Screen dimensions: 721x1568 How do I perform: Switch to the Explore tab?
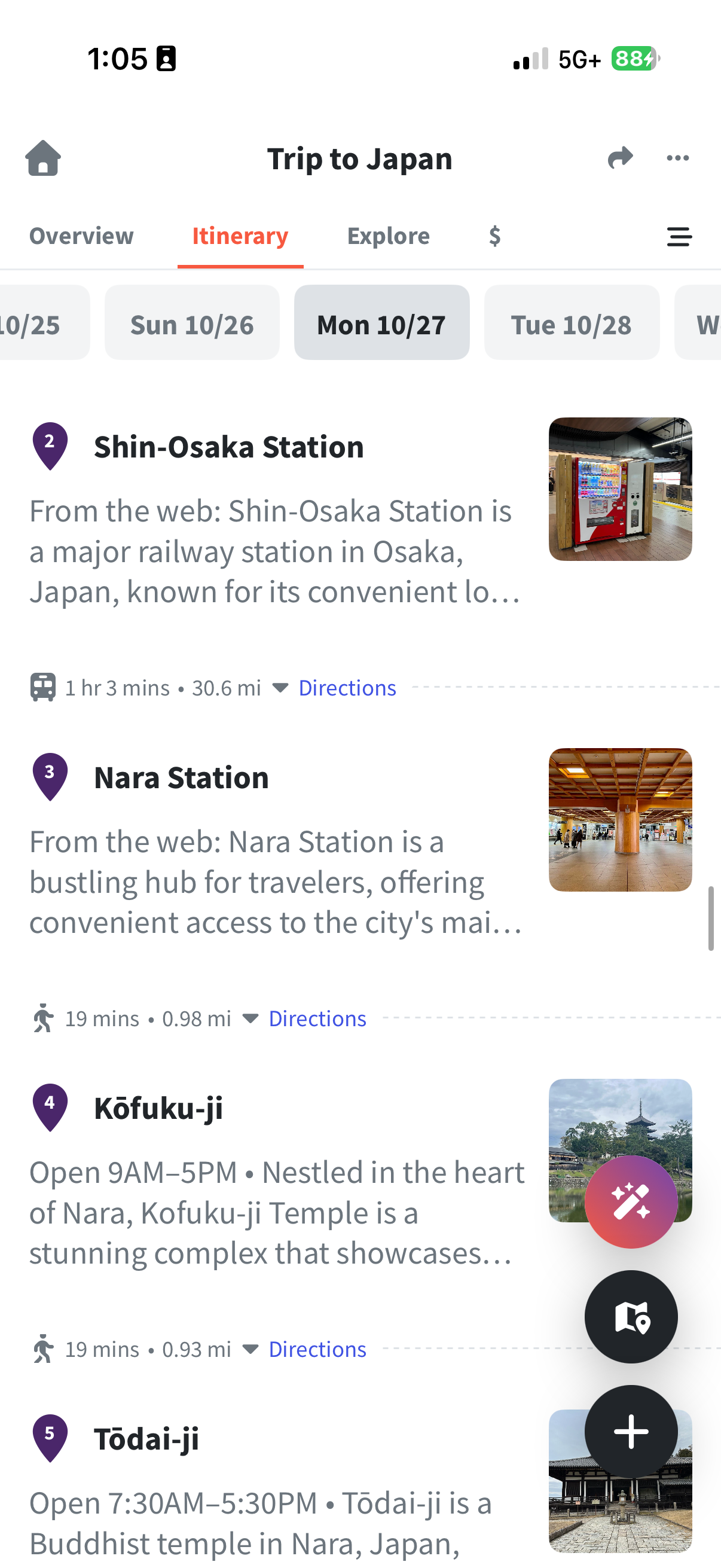(x=388, y=236)
